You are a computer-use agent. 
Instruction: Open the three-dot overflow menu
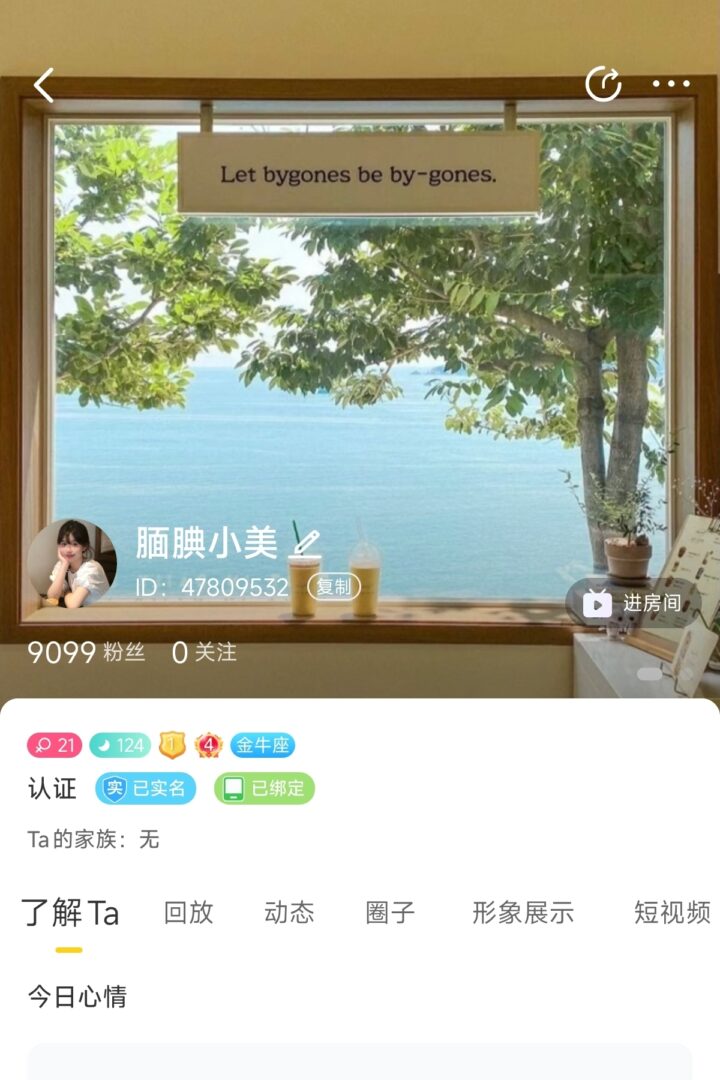pos(671,85)
